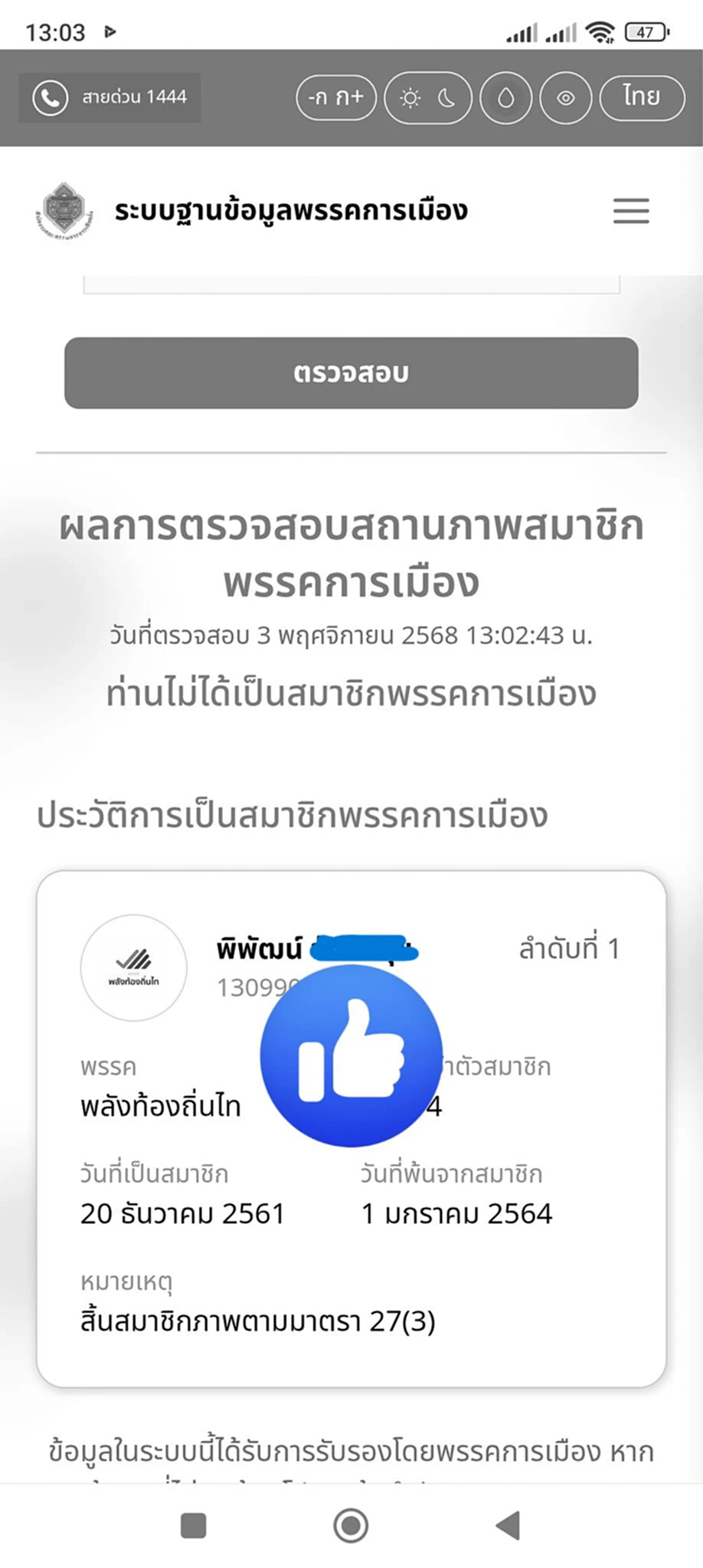The width and height of the screenshot is (703, 1568).
Task: Call the 1444 hotline
Action: 110,98
